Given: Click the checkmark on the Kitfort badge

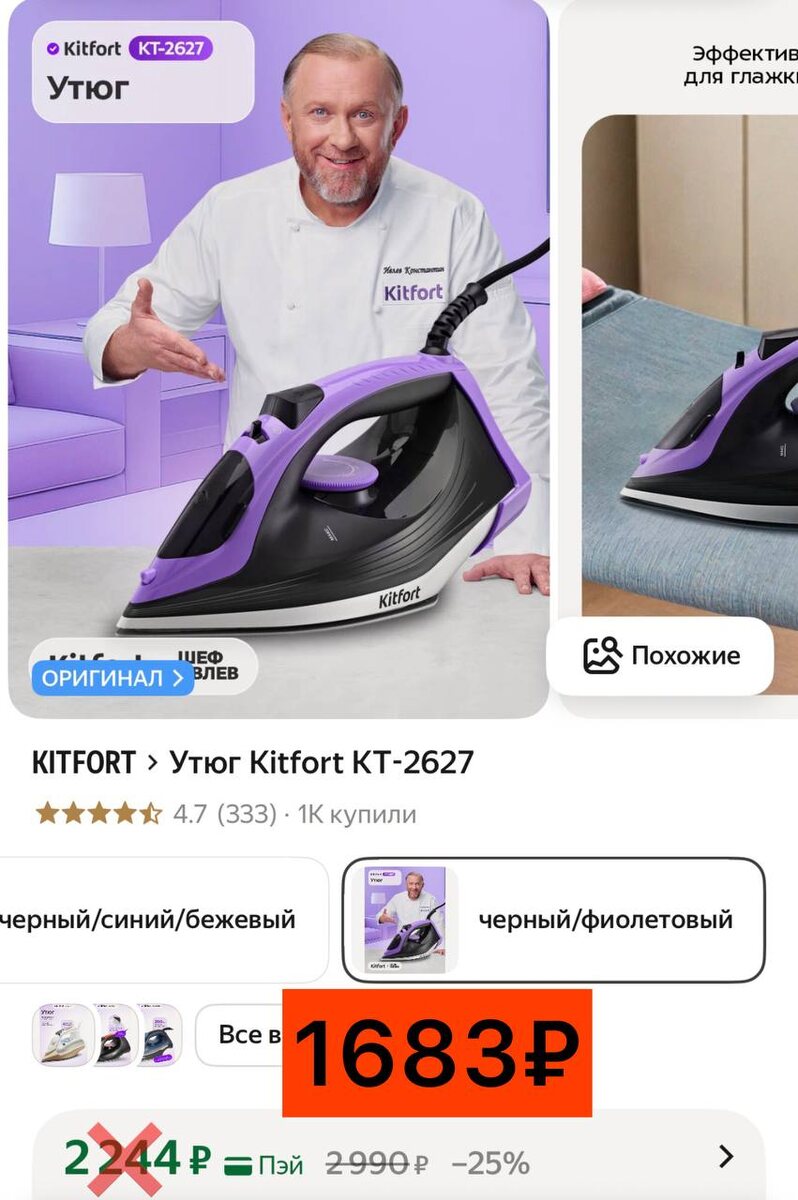Looking at the screenshot, I should [51, 48].
